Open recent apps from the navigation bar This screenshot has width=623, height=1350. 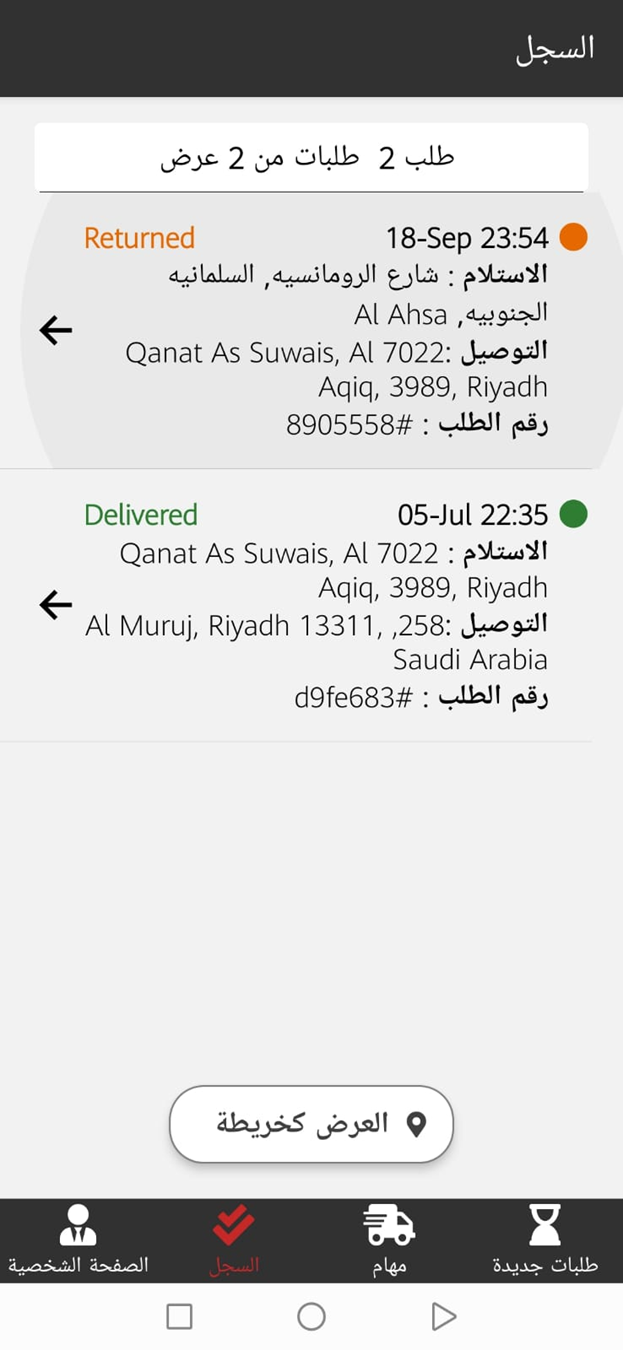180,1317
